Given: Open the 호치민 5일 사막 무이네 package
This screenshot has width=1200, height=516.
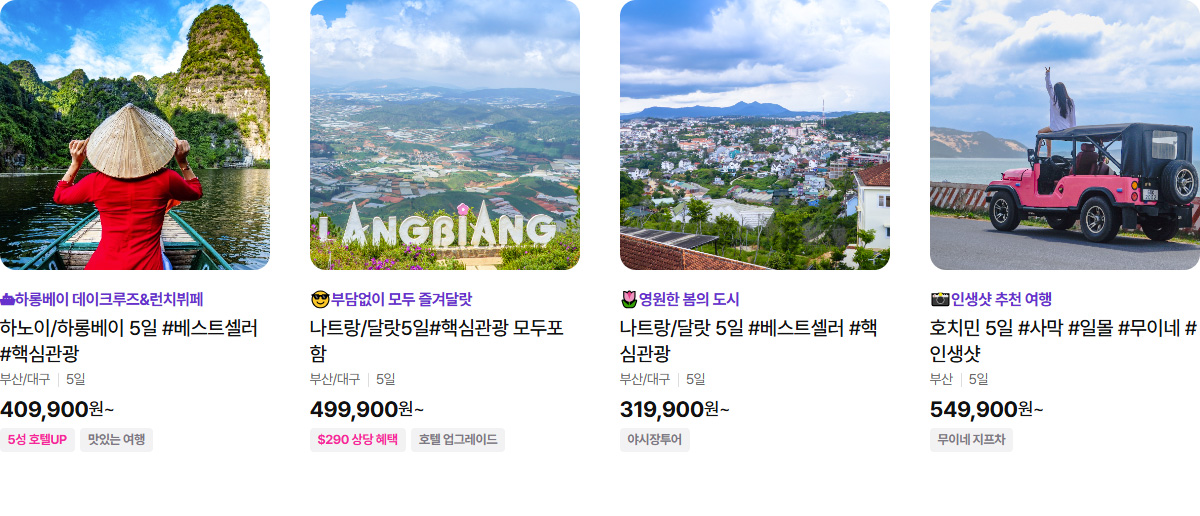Looking at the screenshot, I should pos(1062,340).
